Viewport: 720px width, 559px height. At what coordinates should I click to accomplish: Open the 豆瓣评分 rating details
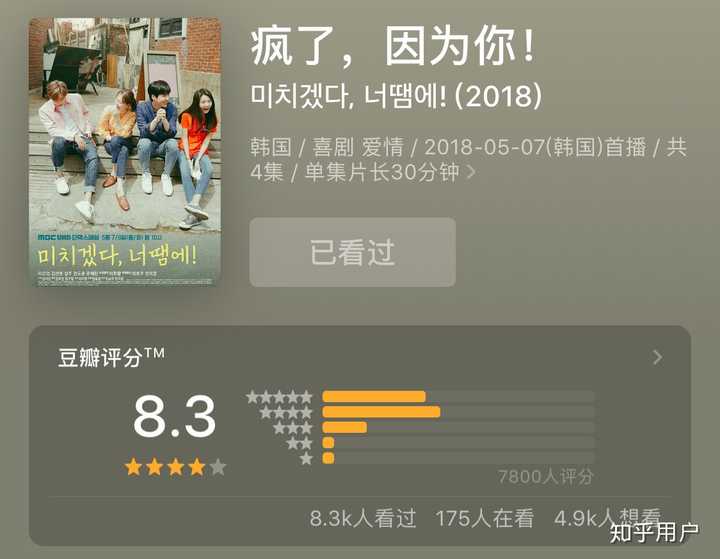coord(656,357)
